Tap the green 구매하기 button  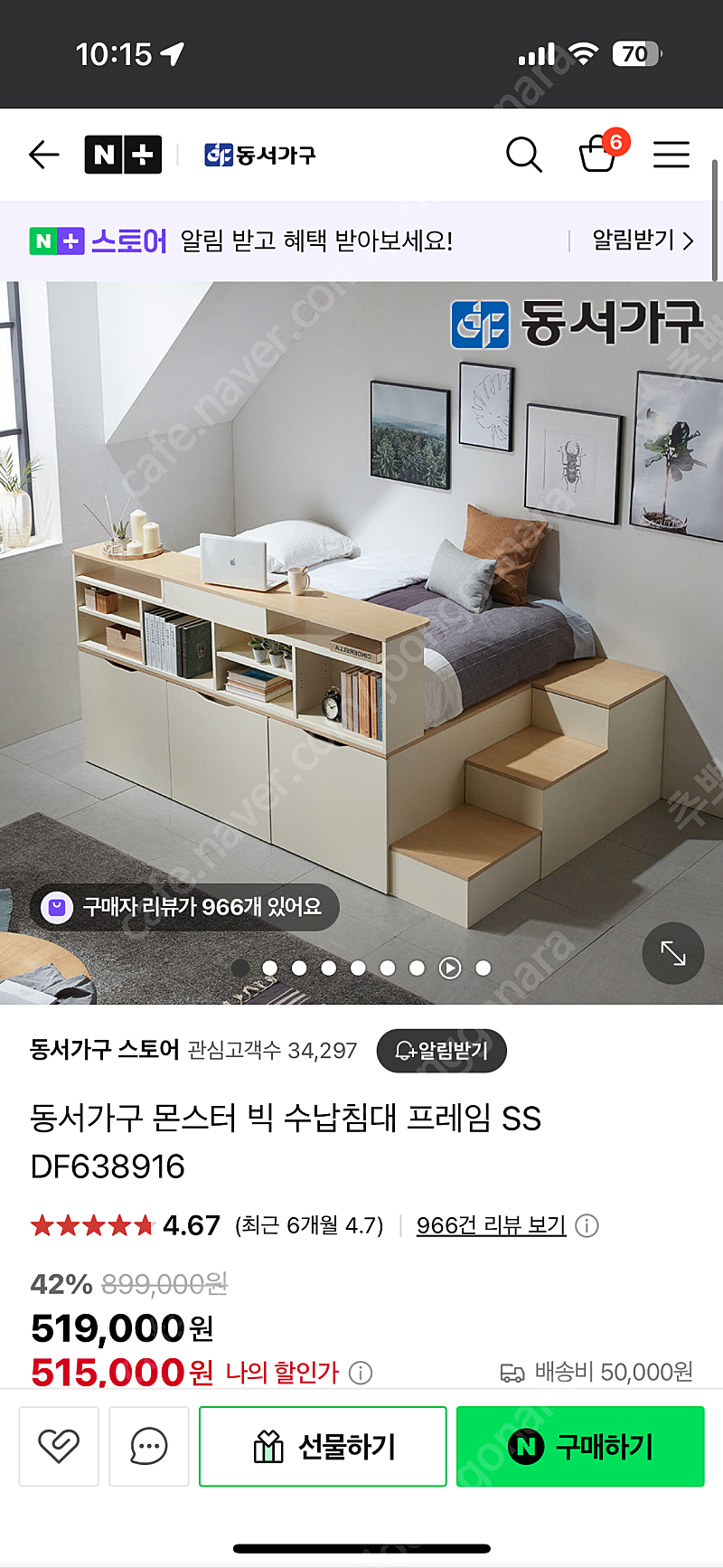[x=580, y=1446]
